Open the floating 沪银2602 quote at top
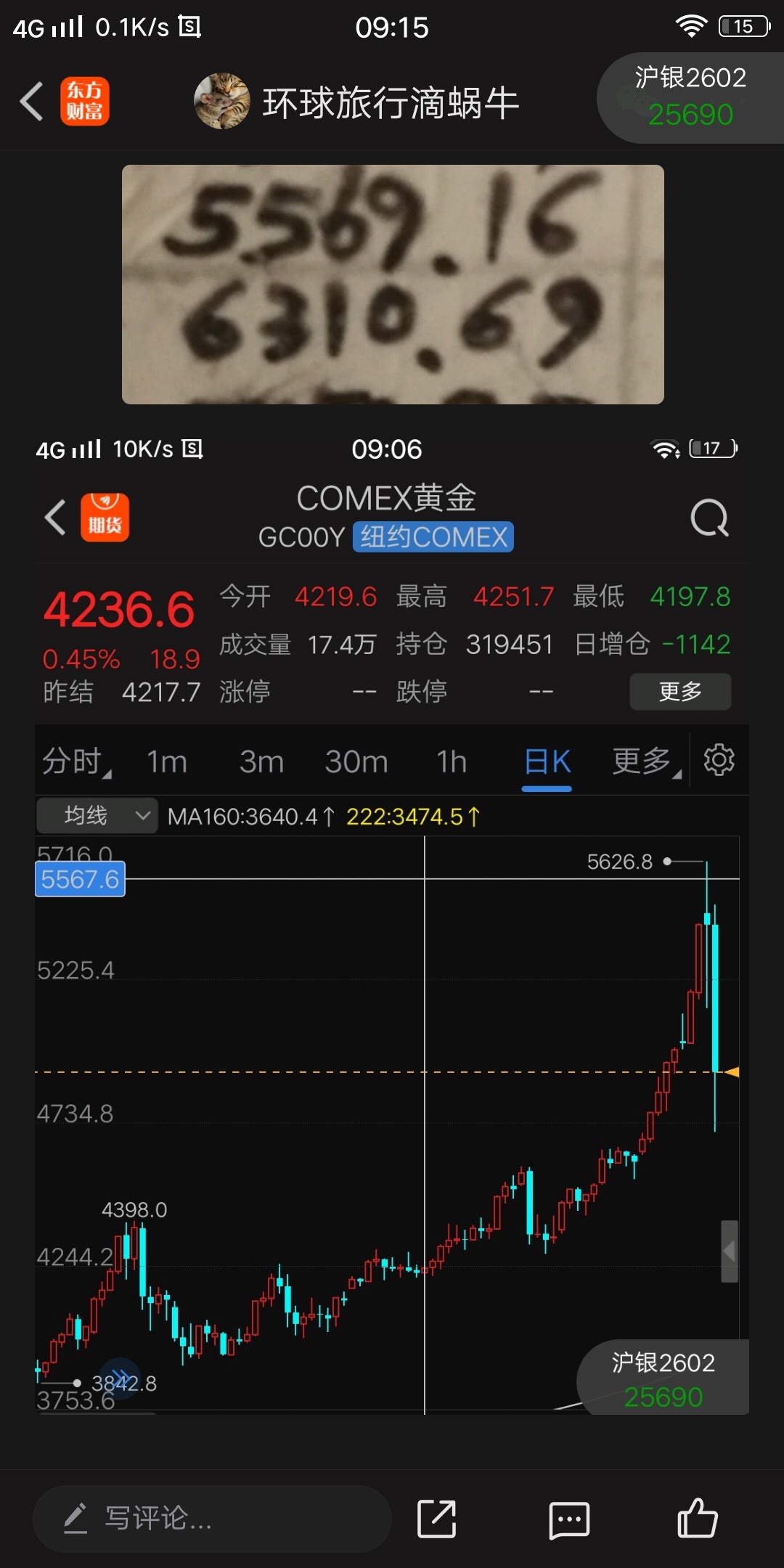The width and height of the screenshot is (784, 1568). [x=690, y=97]
